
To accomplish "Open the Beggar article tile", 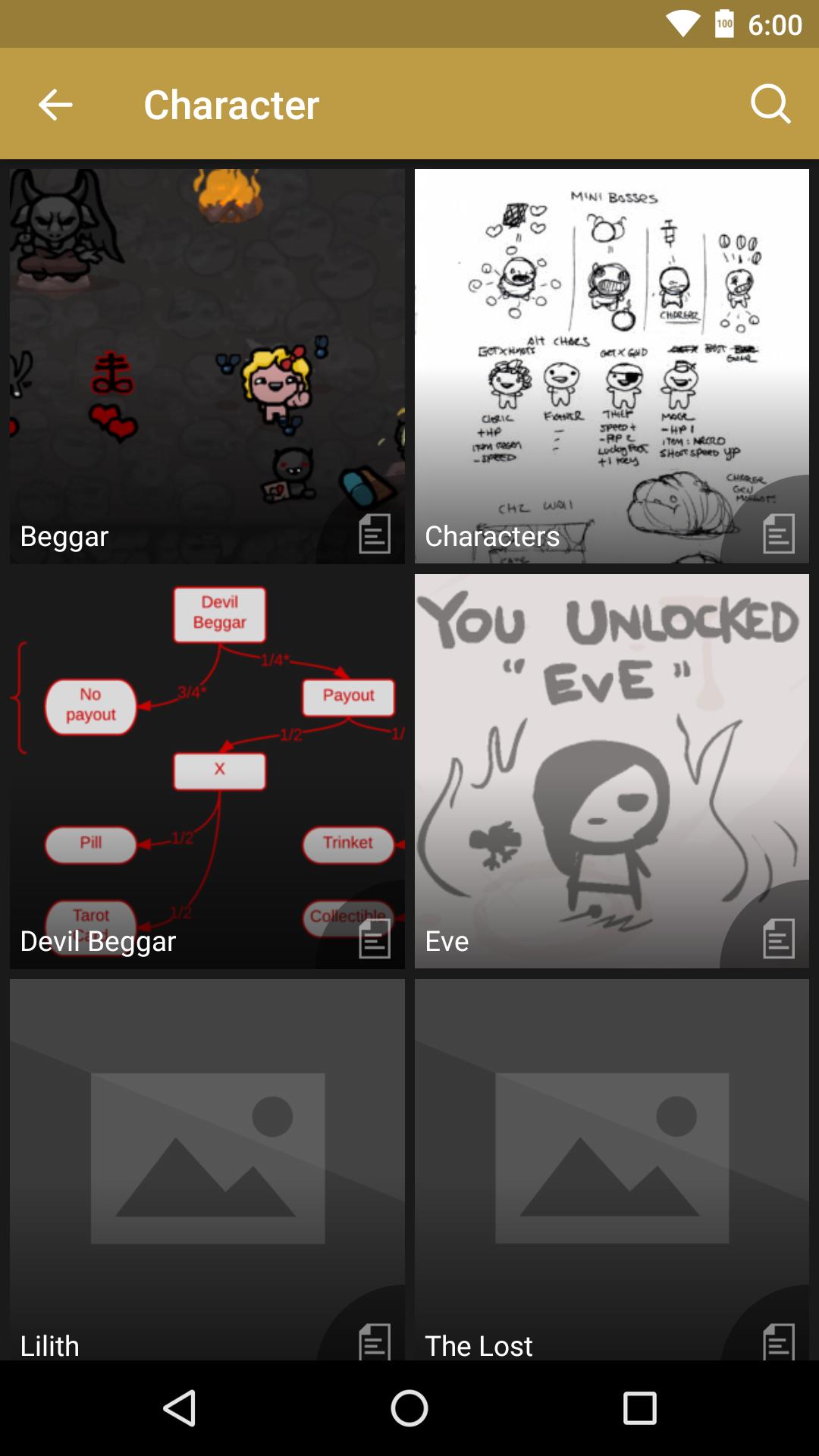I will click(207, 366).
